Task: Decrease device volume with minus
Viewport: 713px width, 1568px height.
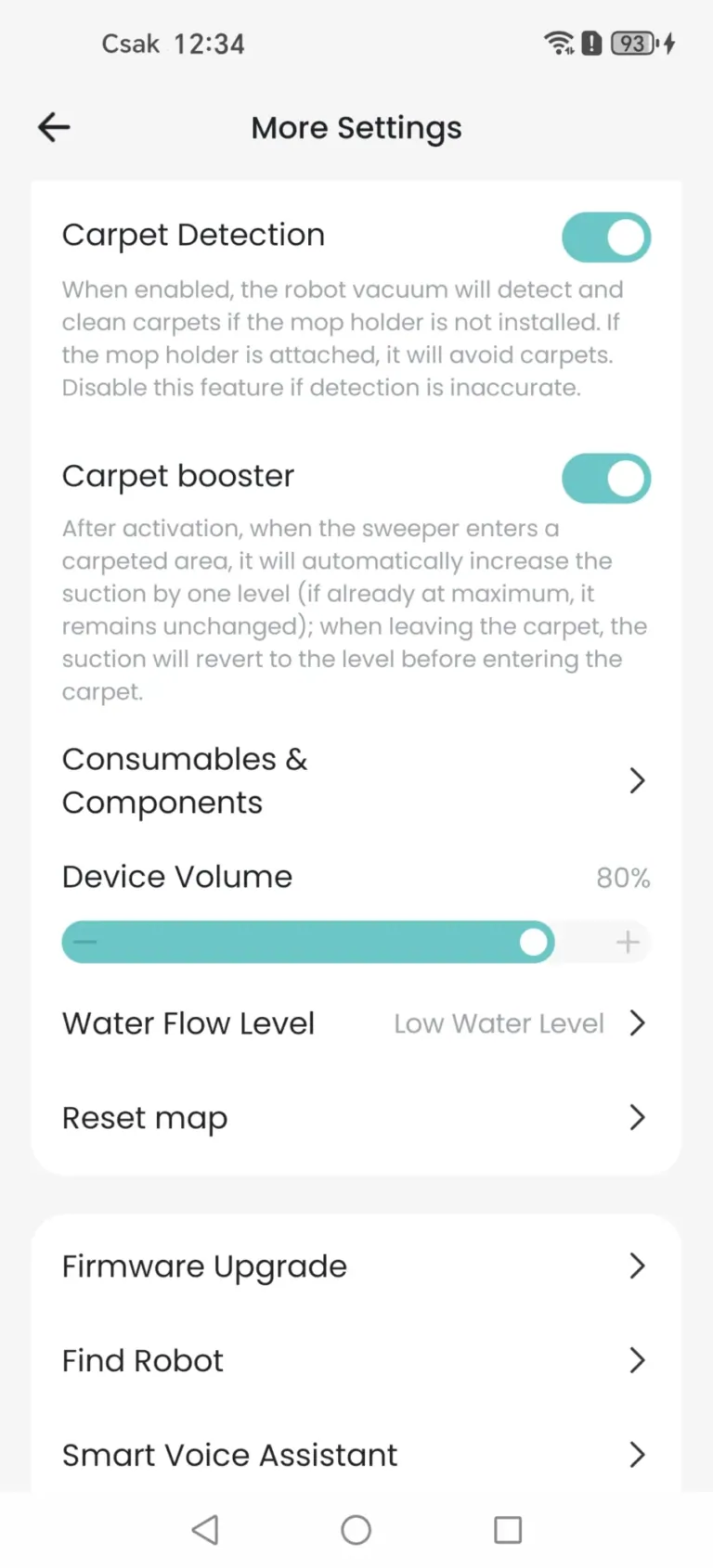Action: [84, 943]
